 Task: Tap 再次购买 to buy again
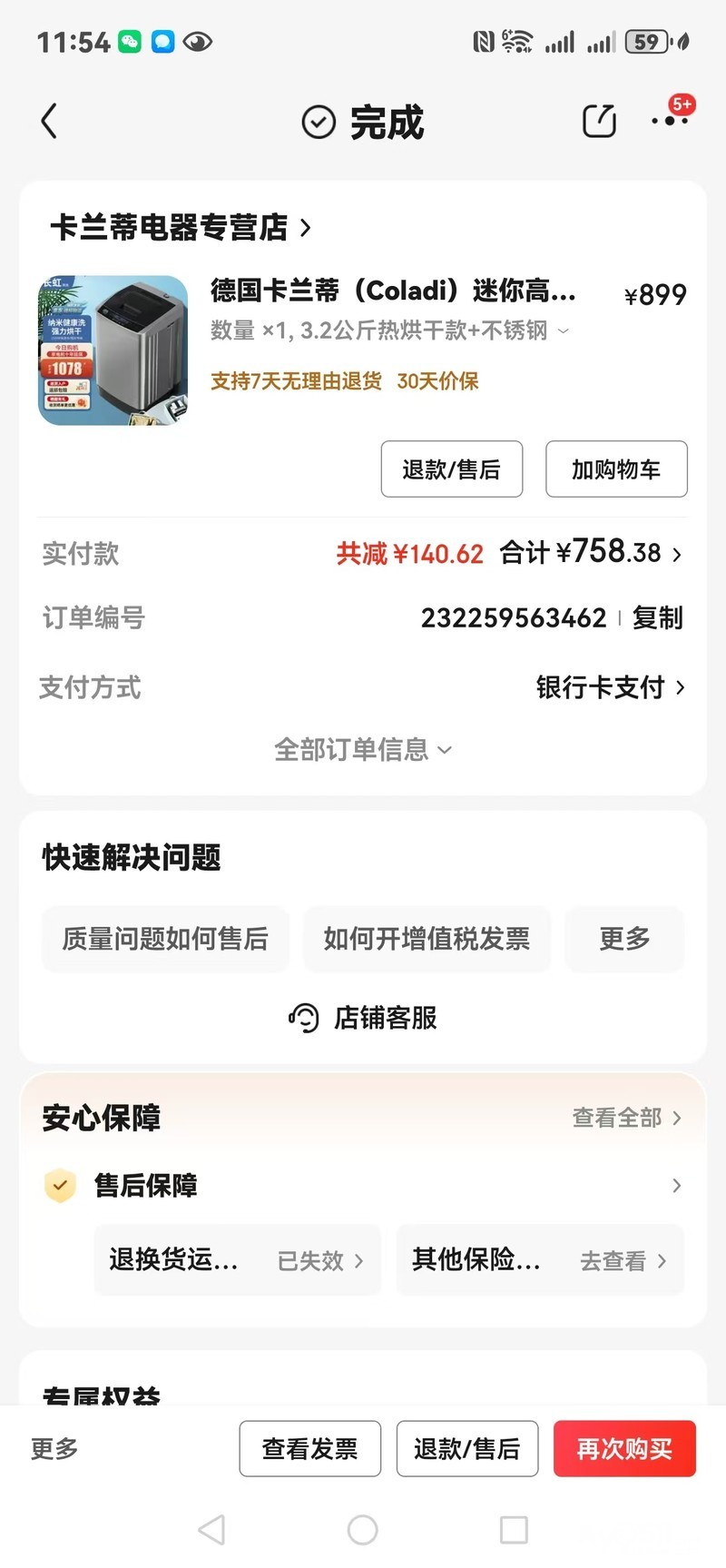pos(624,1448)
